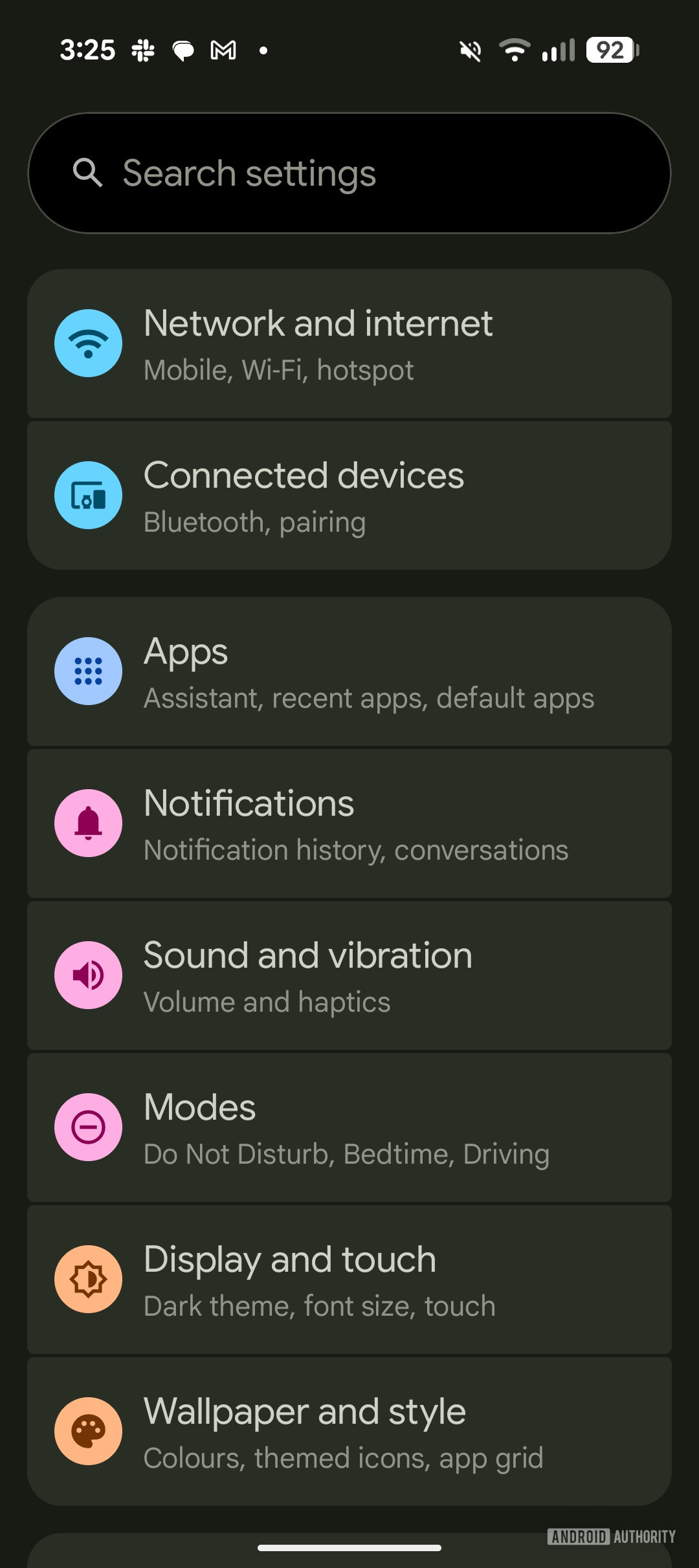Open Notifications settings
This screenshot has height=1568, width=699.
click(x=349, y=824)
